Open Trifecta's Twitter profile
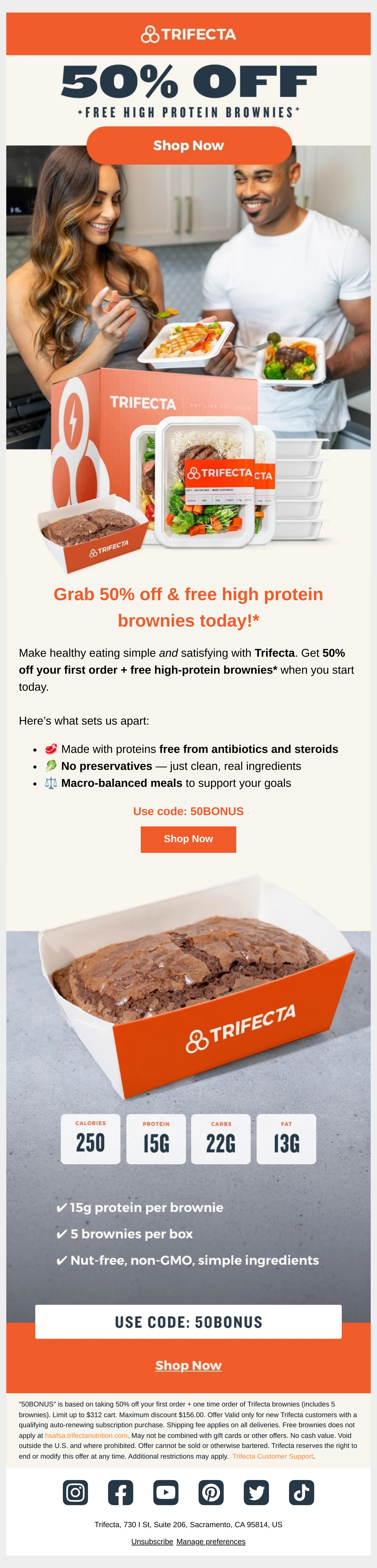Image resolution: width=377 pixels, height=1568 pixels. pyautogui.click(x=256, y=1493)
